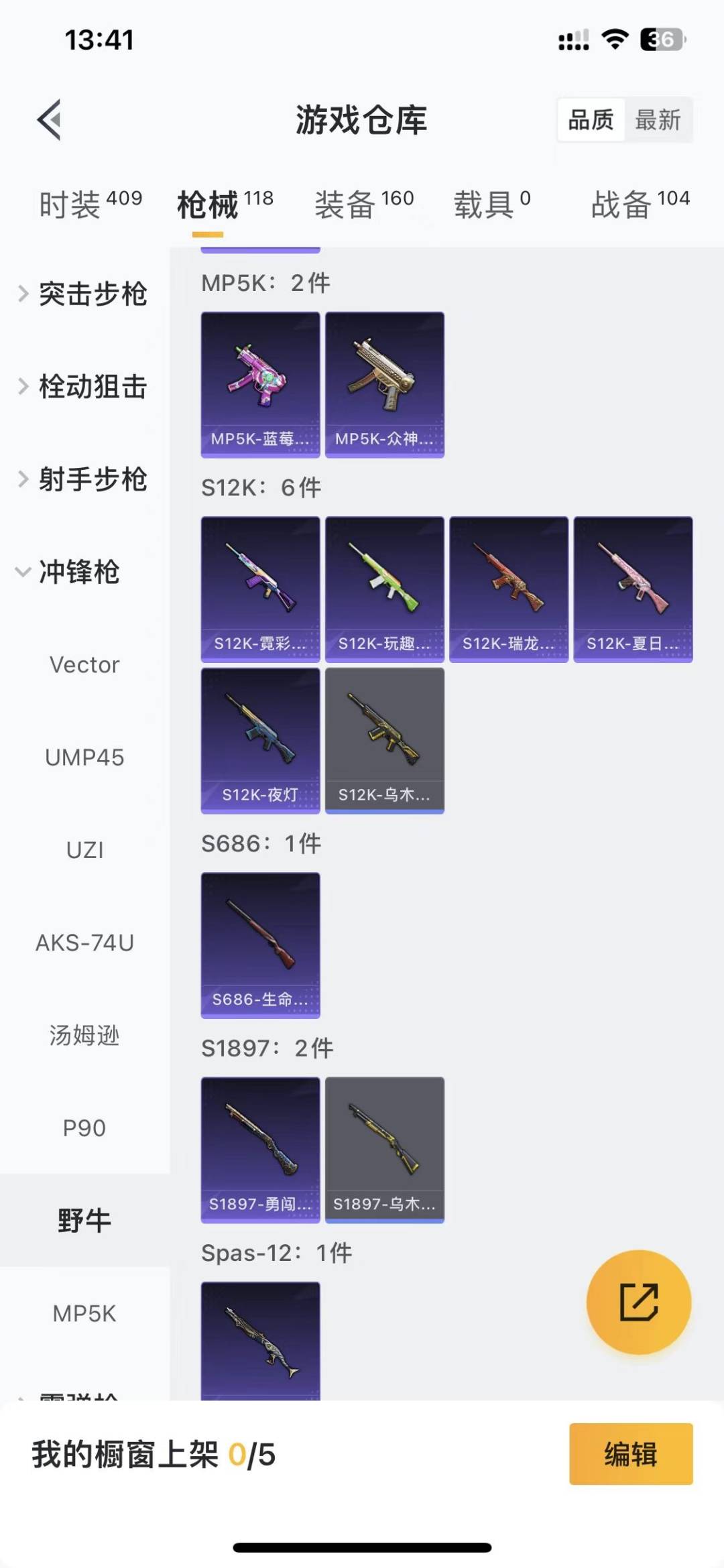Open the yellow share/export icon
This screenshot has width=724, height=1568.
click(x=639, y=1301)
